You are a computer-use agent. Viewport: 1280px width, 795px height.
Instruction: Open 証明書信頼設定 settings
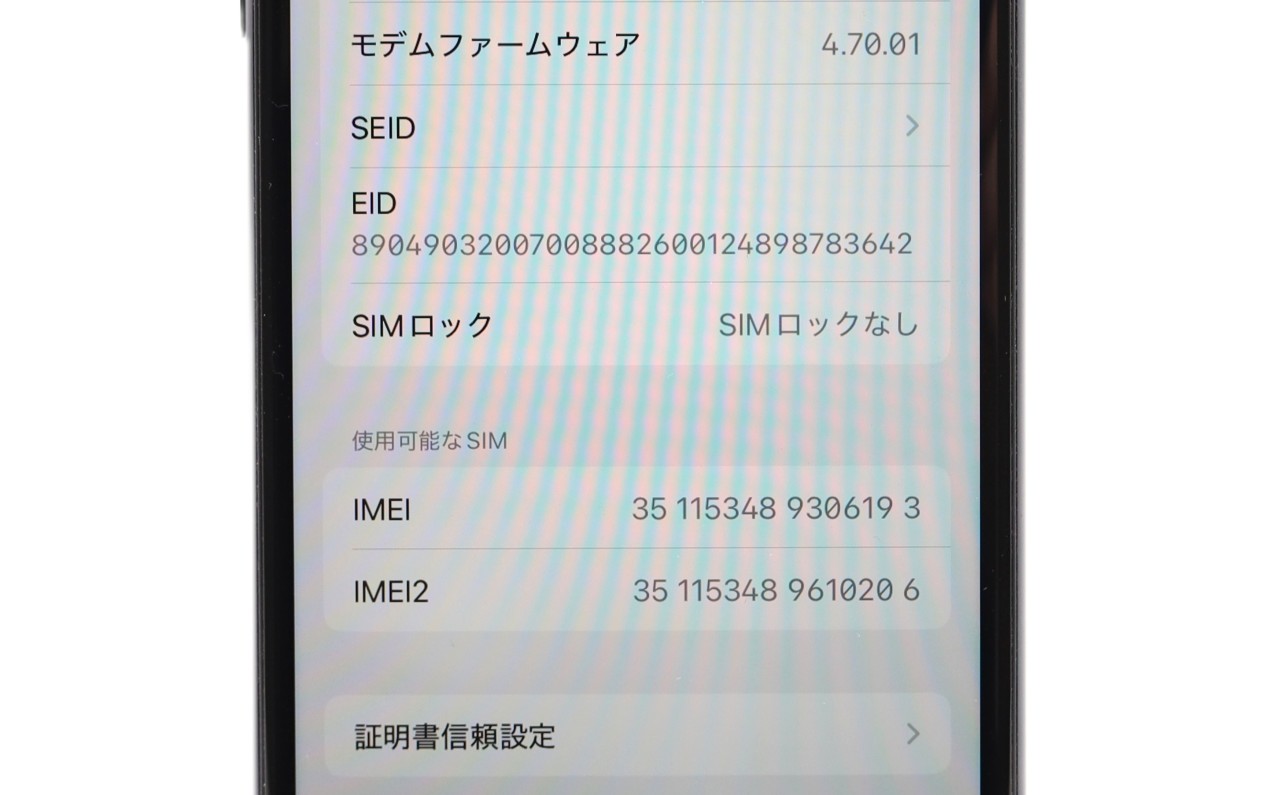(637, 736)
